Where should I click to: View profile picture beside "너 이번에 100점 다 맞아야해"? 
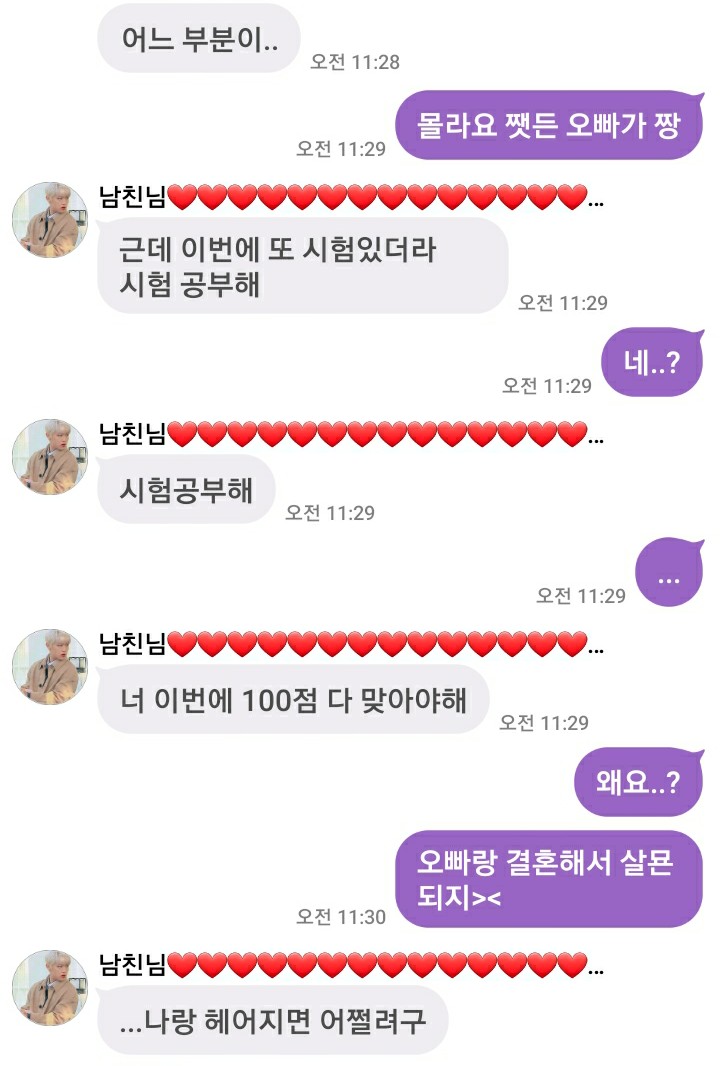(50, 667)
